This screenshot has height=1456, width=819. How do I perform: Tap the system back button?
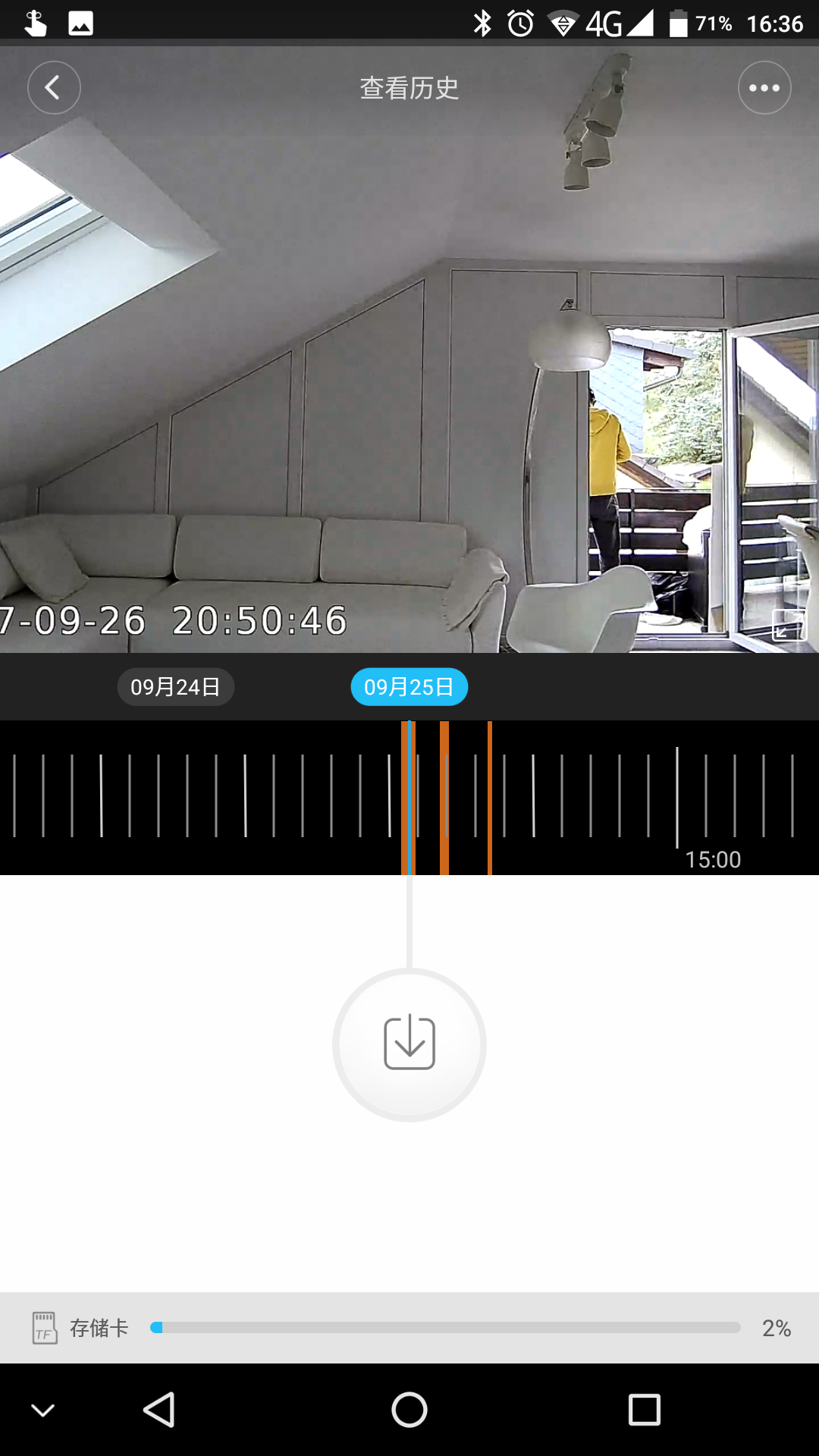click(x=159, y=1410)
